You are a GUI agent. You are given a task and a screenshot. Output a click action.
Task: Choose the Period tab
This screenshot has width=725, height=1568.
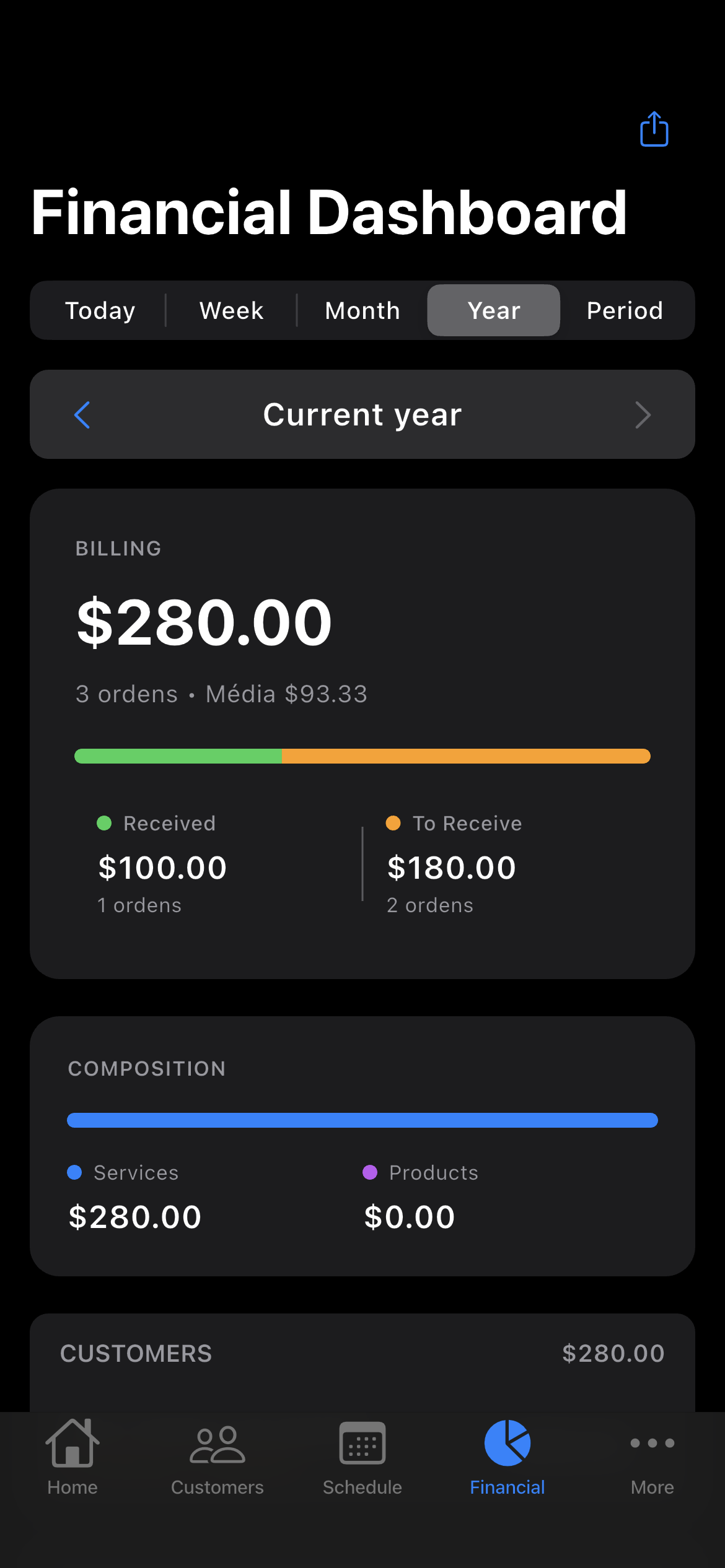pos(624,310)
